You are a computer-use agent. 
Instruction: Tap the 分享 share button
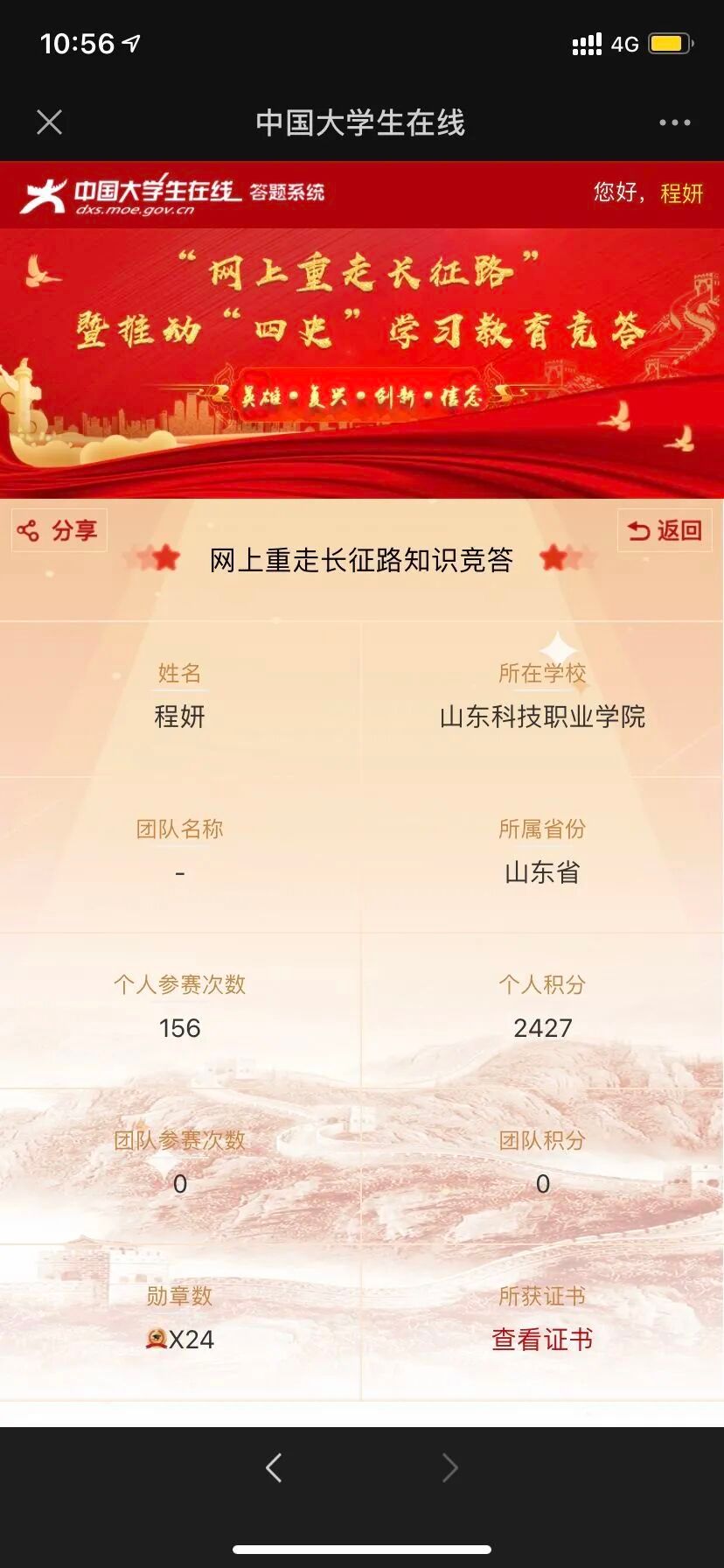tap(59, 530)
